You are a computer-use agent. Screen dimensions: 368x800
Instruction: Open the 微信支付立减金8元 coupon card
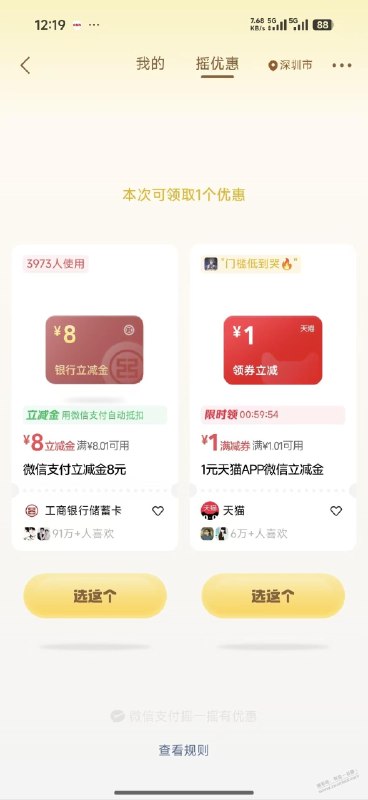(x=95, y=397)
